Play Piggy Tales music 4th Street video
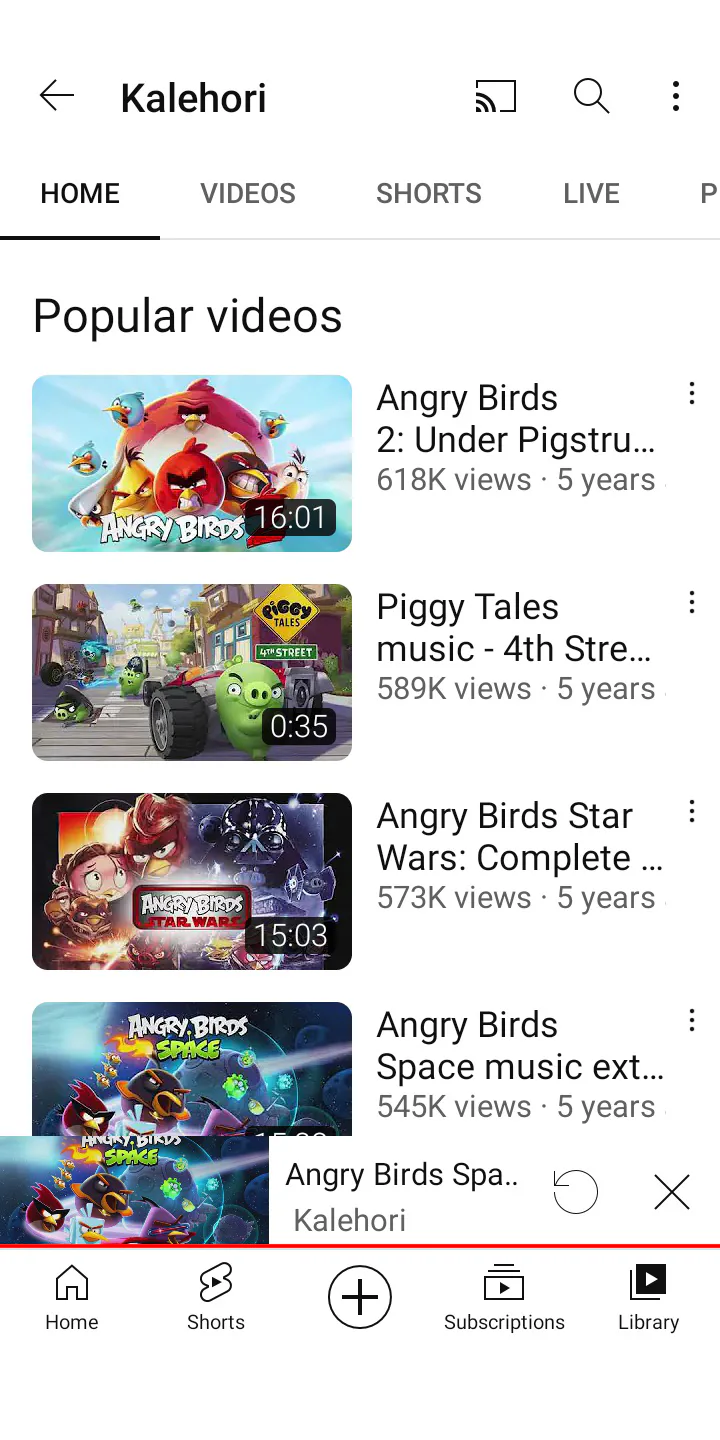 (x=192, y=672)
